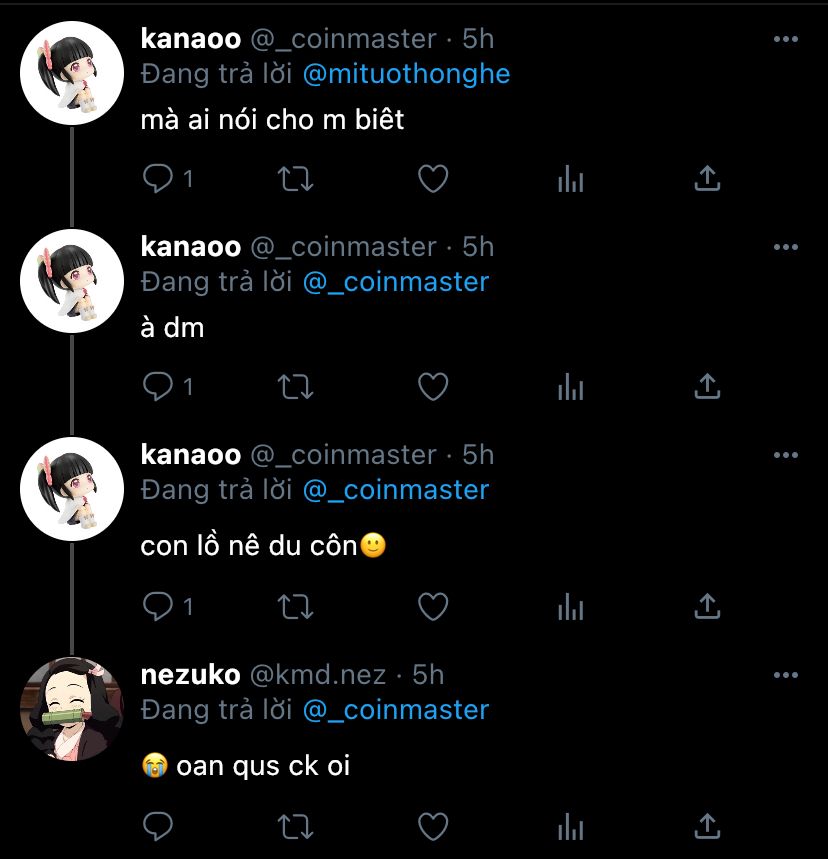The image size is (828, 859).
Task: Open overflow menu on nezuko's tweet
Action: 785,675
